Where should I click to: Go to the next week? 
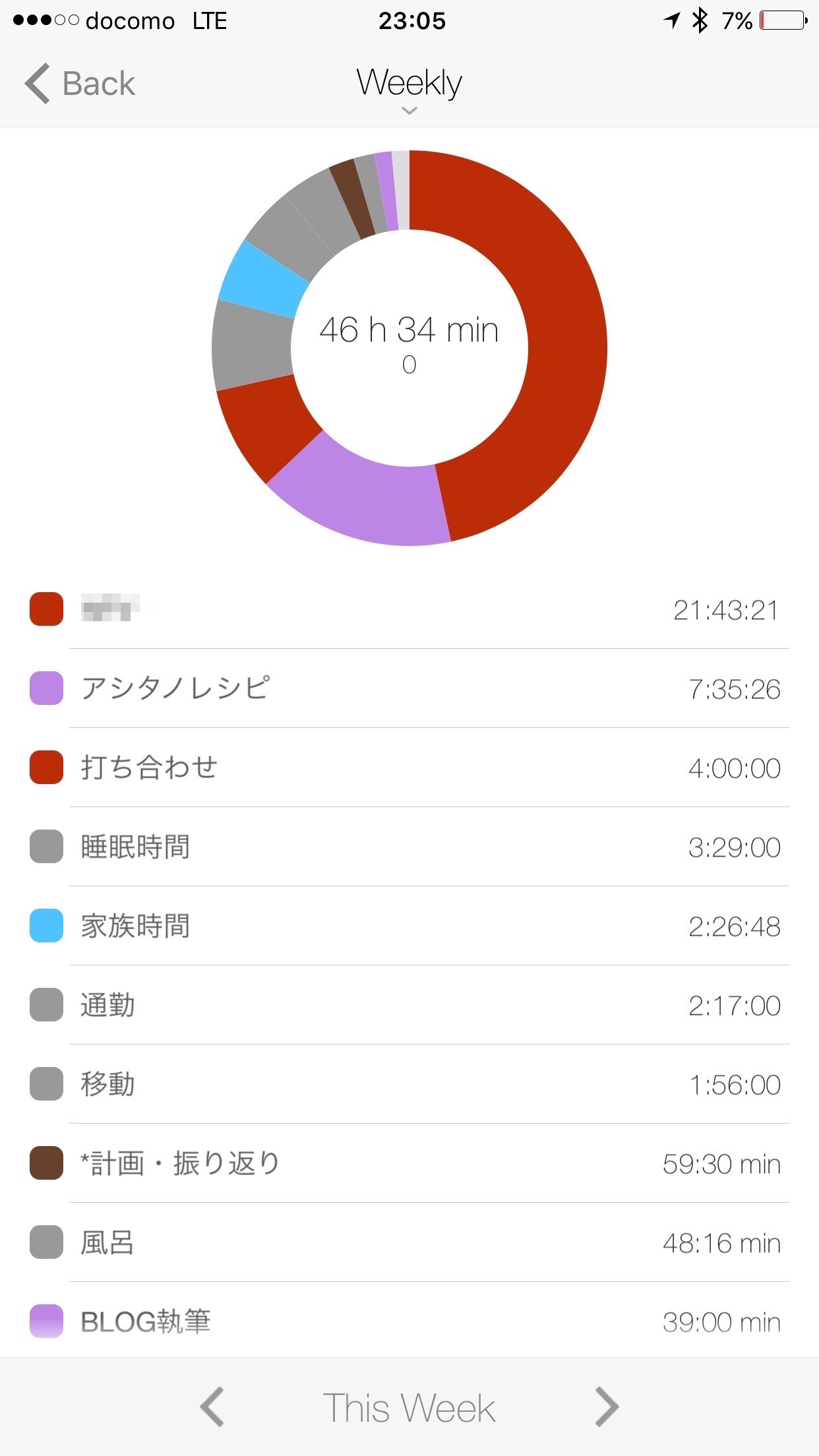(x=606, y=1407)
